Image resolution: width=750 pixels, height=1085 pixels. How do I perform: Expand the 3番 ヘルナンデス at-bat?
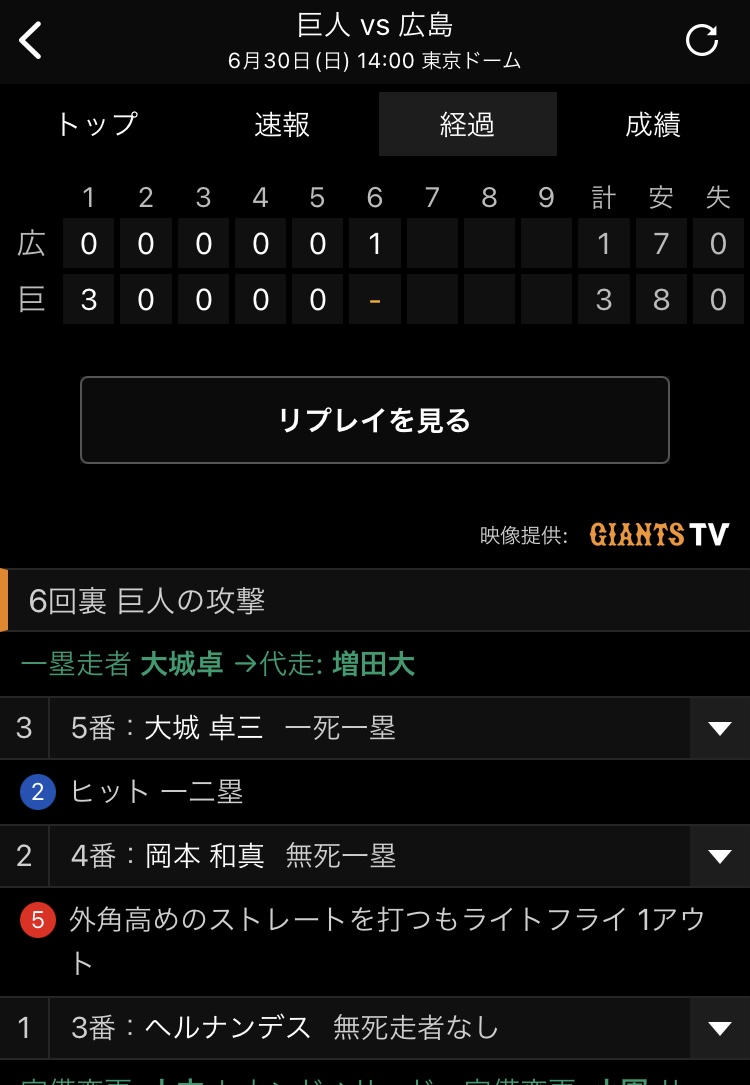tap(720, 1028)
